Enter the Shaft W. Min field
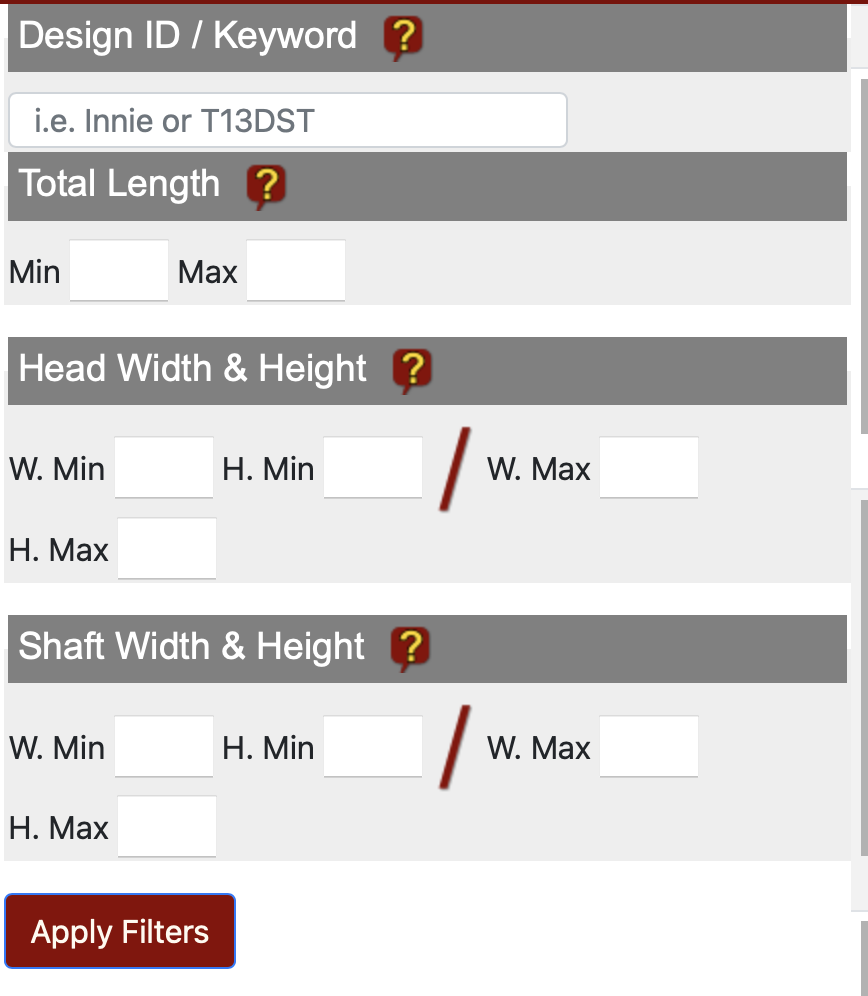 click(x=164, y=747)
